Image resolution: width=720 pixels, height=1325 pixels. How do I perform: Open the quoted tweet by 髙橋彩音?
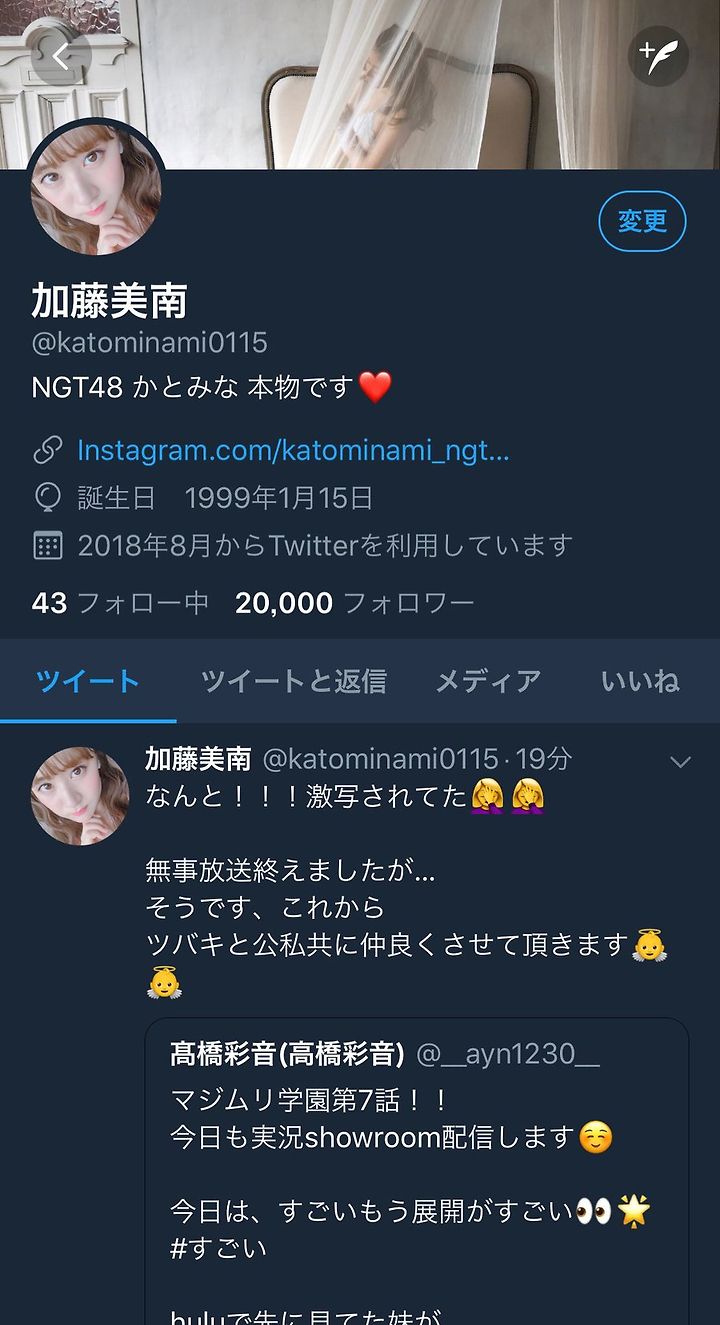417,1171
